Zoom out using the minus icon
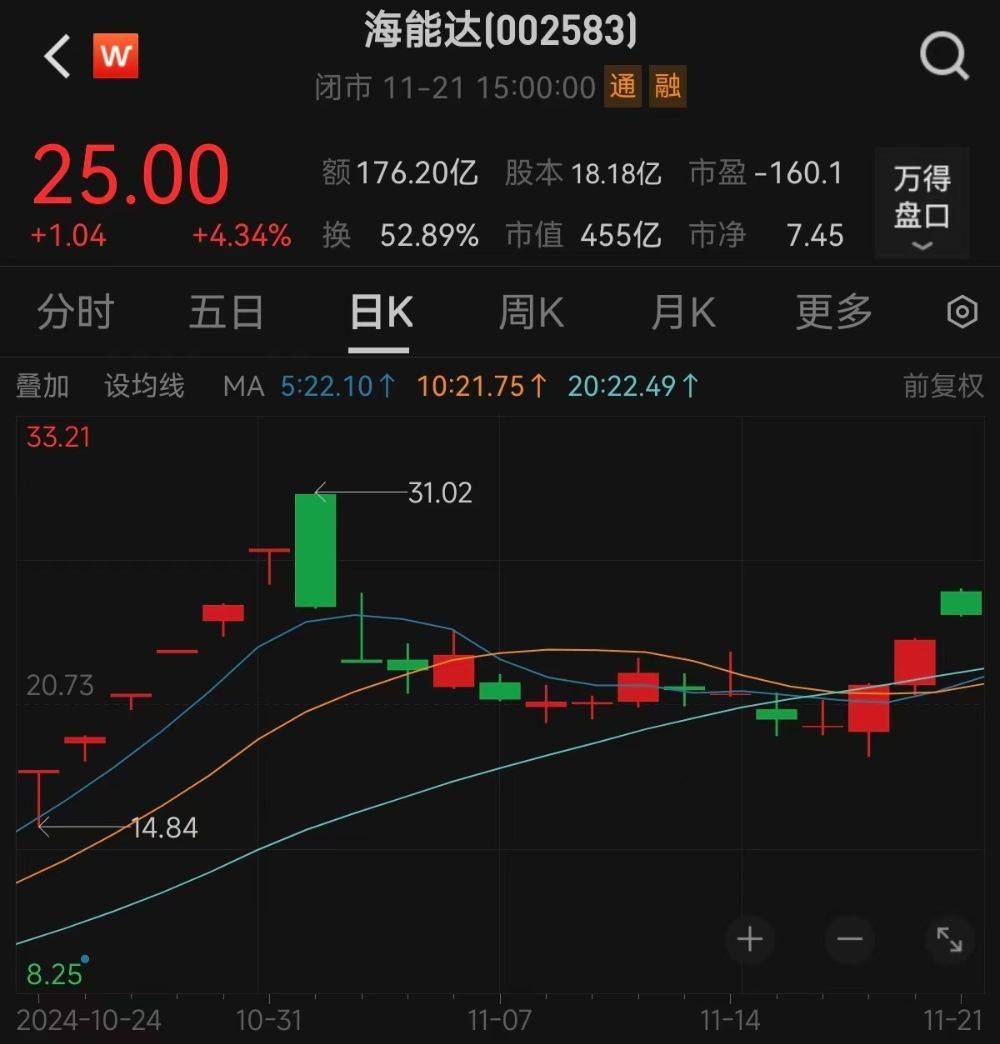This screenshot has width=1000, height=1044. point(848,939)
